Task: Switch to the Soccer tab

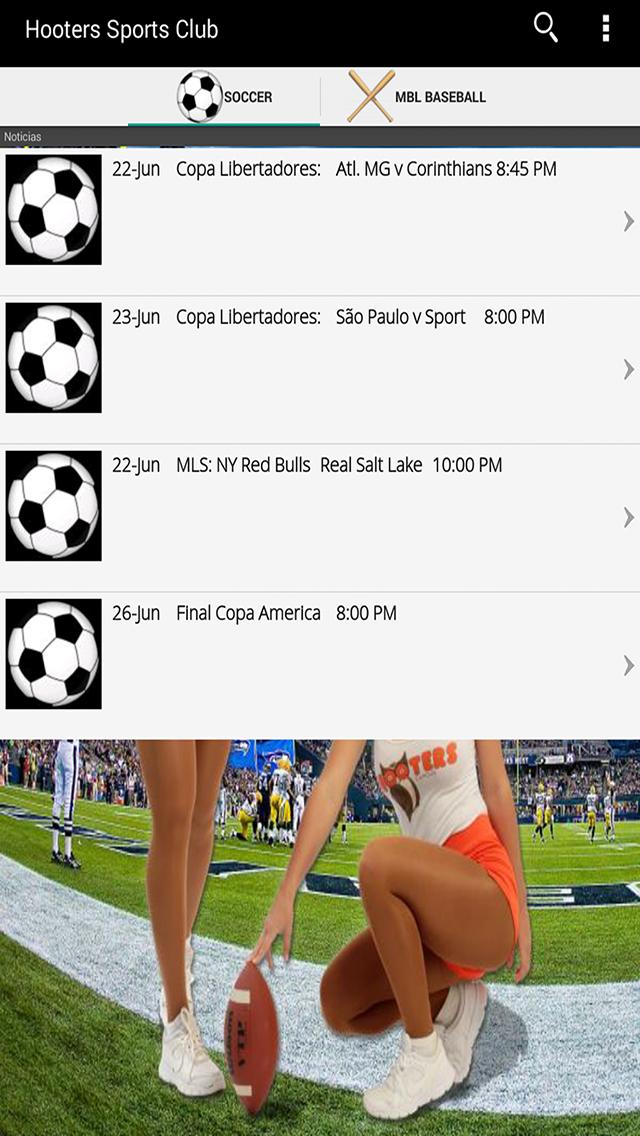Action: coord(225,97)
